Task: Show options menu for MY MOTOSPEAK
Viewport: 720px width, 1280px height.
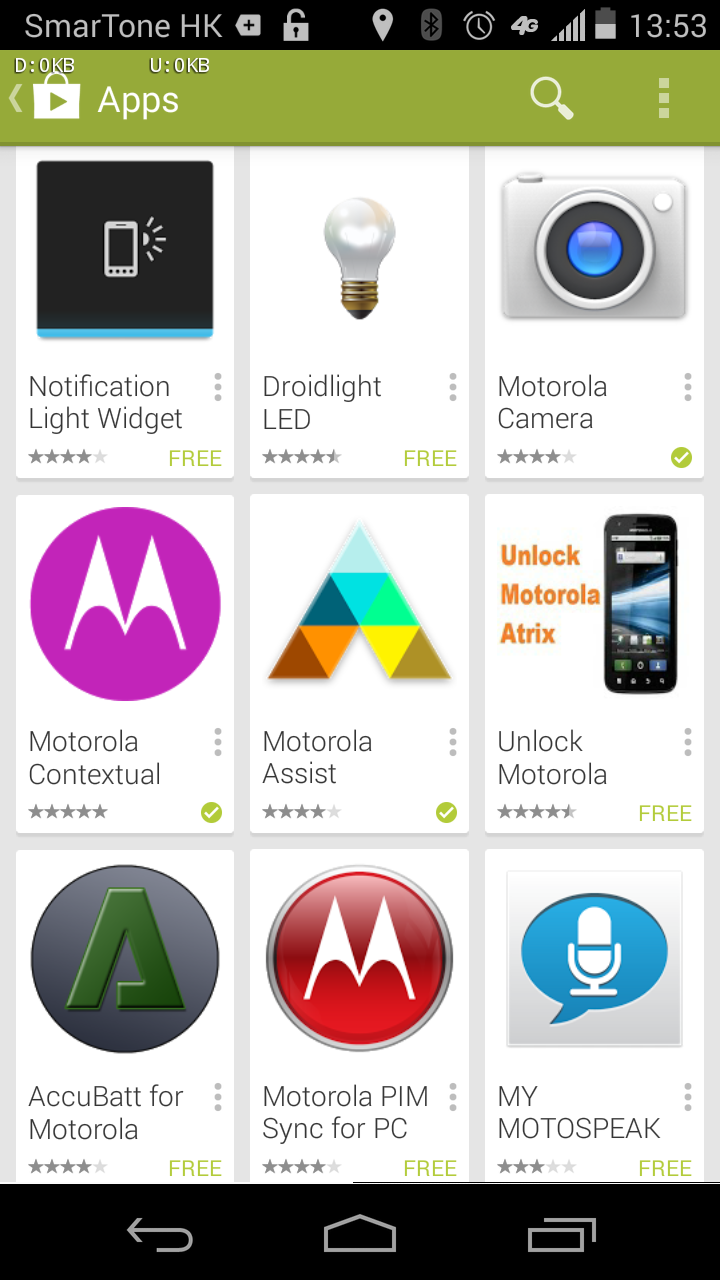Action: coord(687,1097)
